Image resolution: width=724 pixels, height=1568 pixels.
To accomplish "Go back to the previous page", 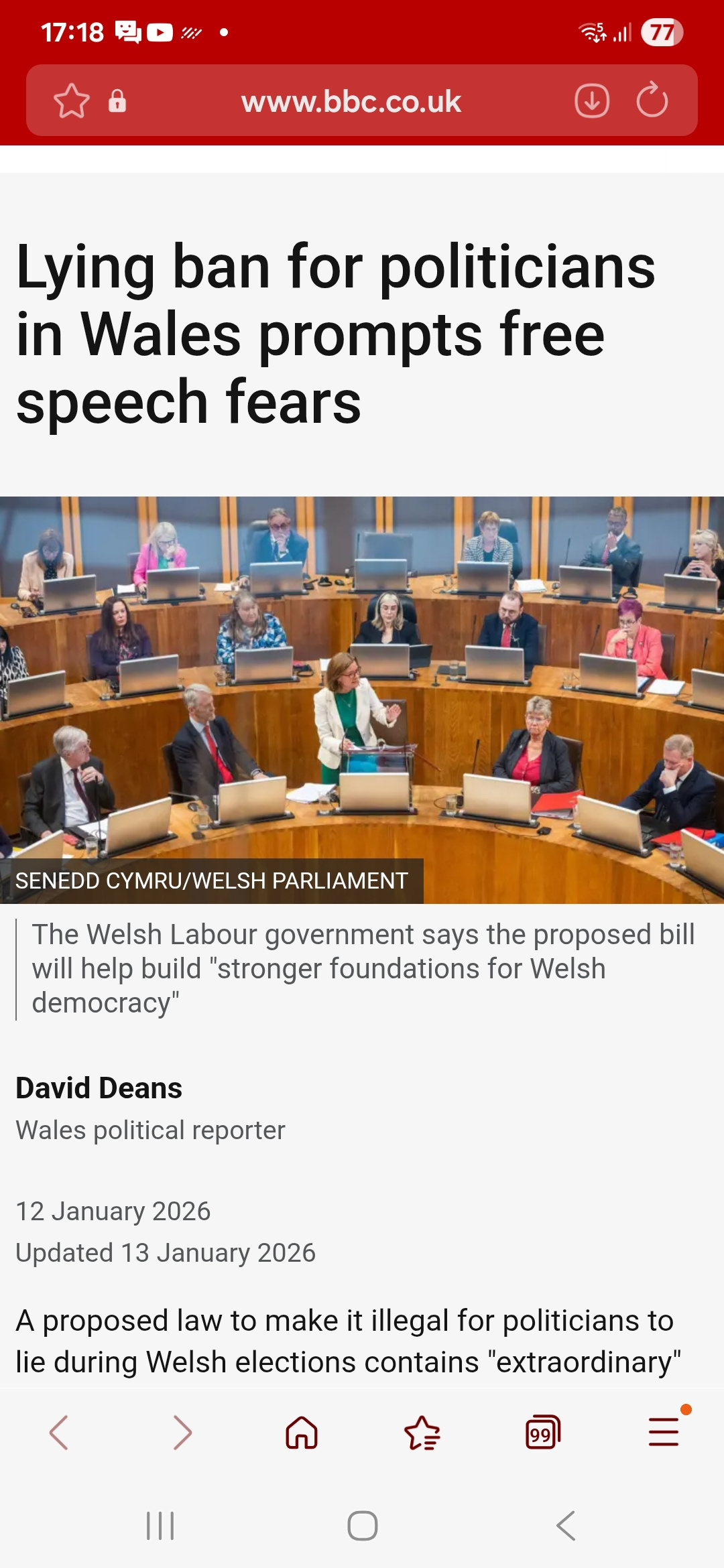I will 59,1433.
